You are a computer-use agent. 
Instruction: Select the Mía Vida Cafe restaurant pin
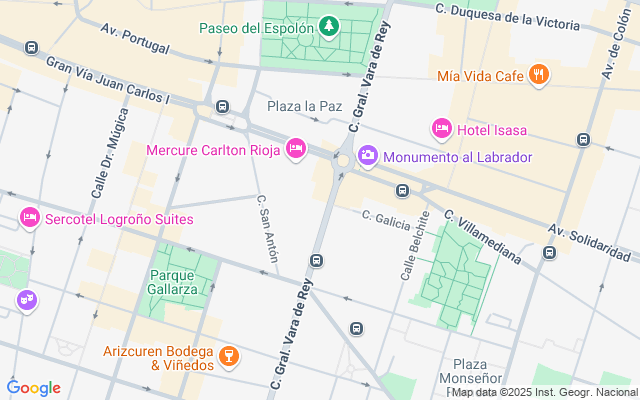pyautogui.click(x=540, y=74)
